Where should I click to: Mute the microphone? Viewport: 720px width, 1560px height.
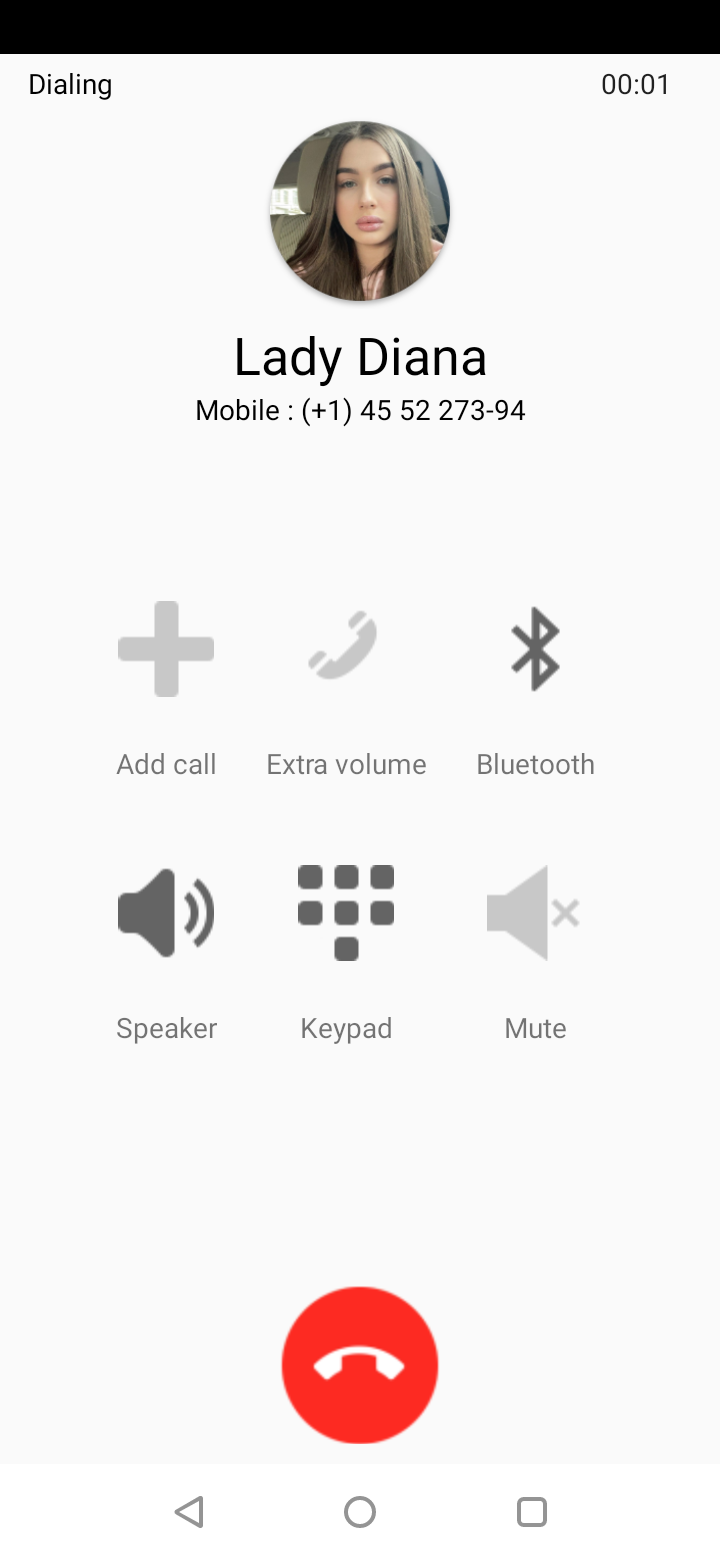point(535,913)
